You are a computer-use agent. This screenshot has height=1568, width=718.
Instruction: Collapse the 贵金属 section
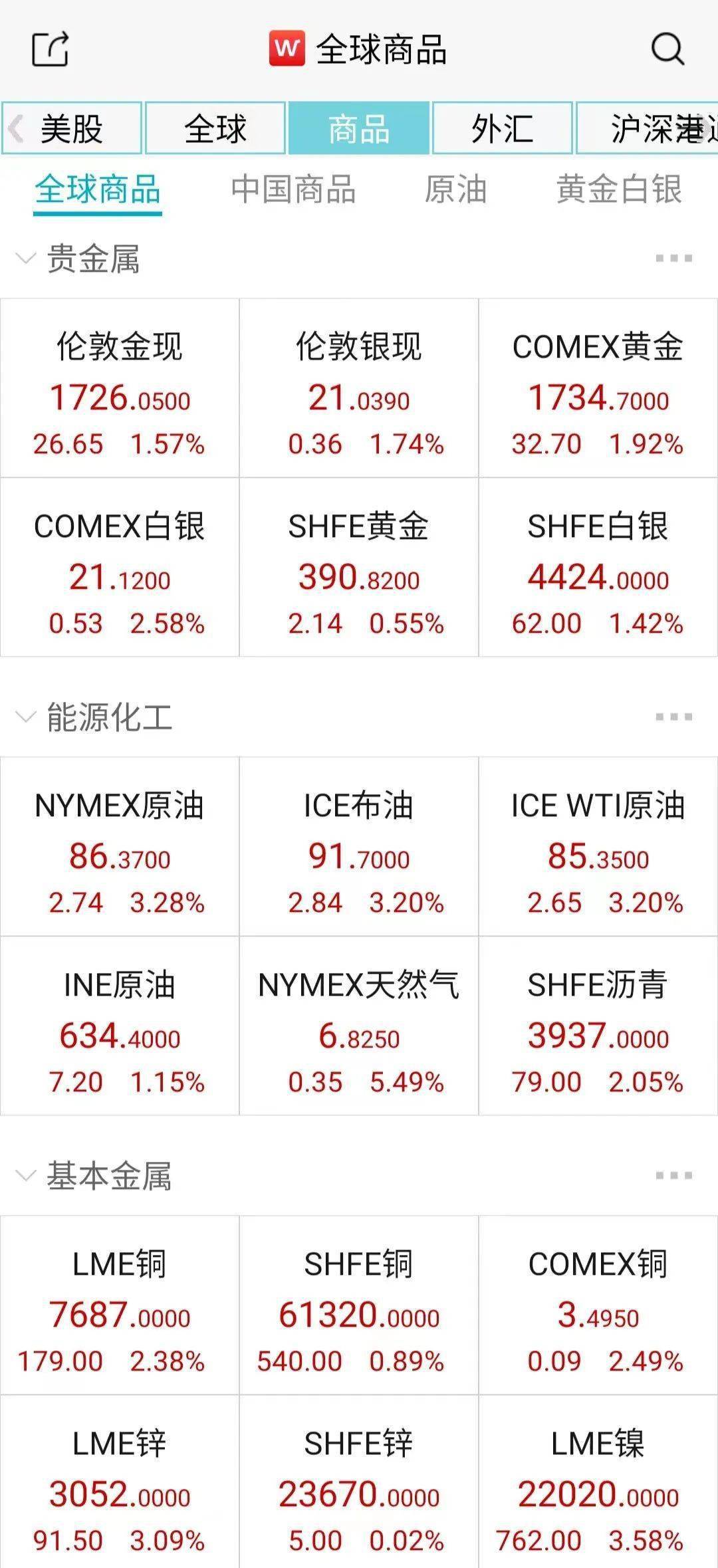click(x=25, y=259)
